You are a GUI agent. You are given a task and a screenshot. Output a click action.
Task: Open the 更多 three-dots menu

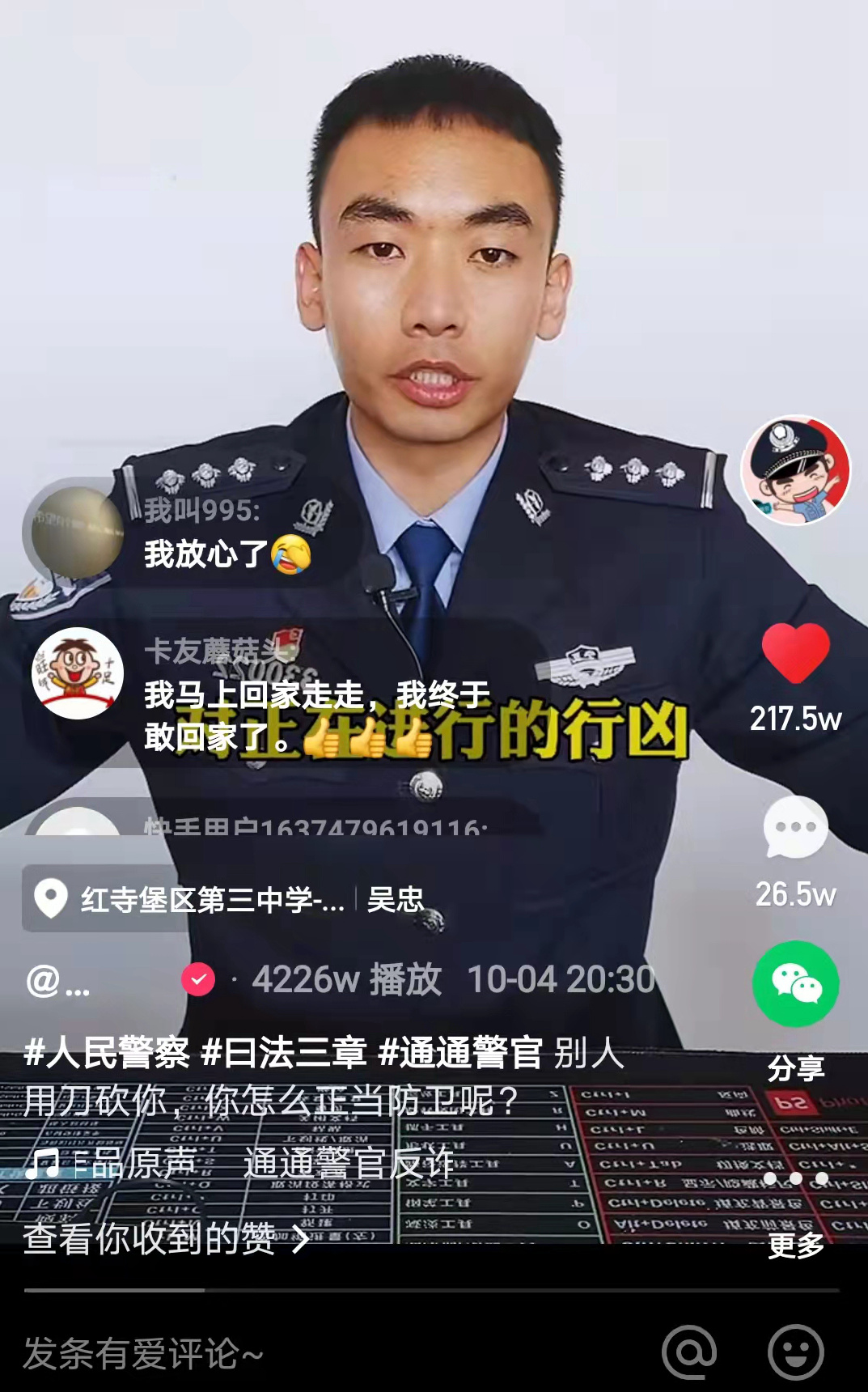(795, 1179)
